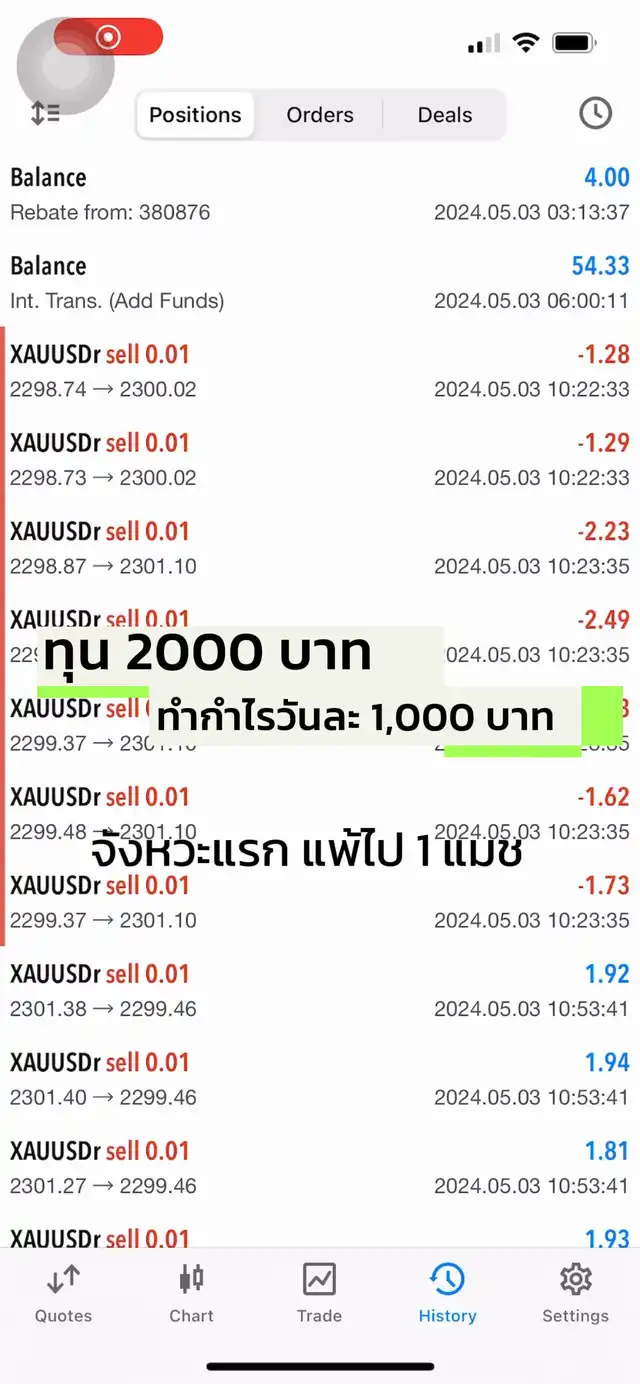This screenshot has width=640, height=1384.
Task: Expand the XAUUSDr sell row with 1.81 profit
Action: coord(320,1167)
